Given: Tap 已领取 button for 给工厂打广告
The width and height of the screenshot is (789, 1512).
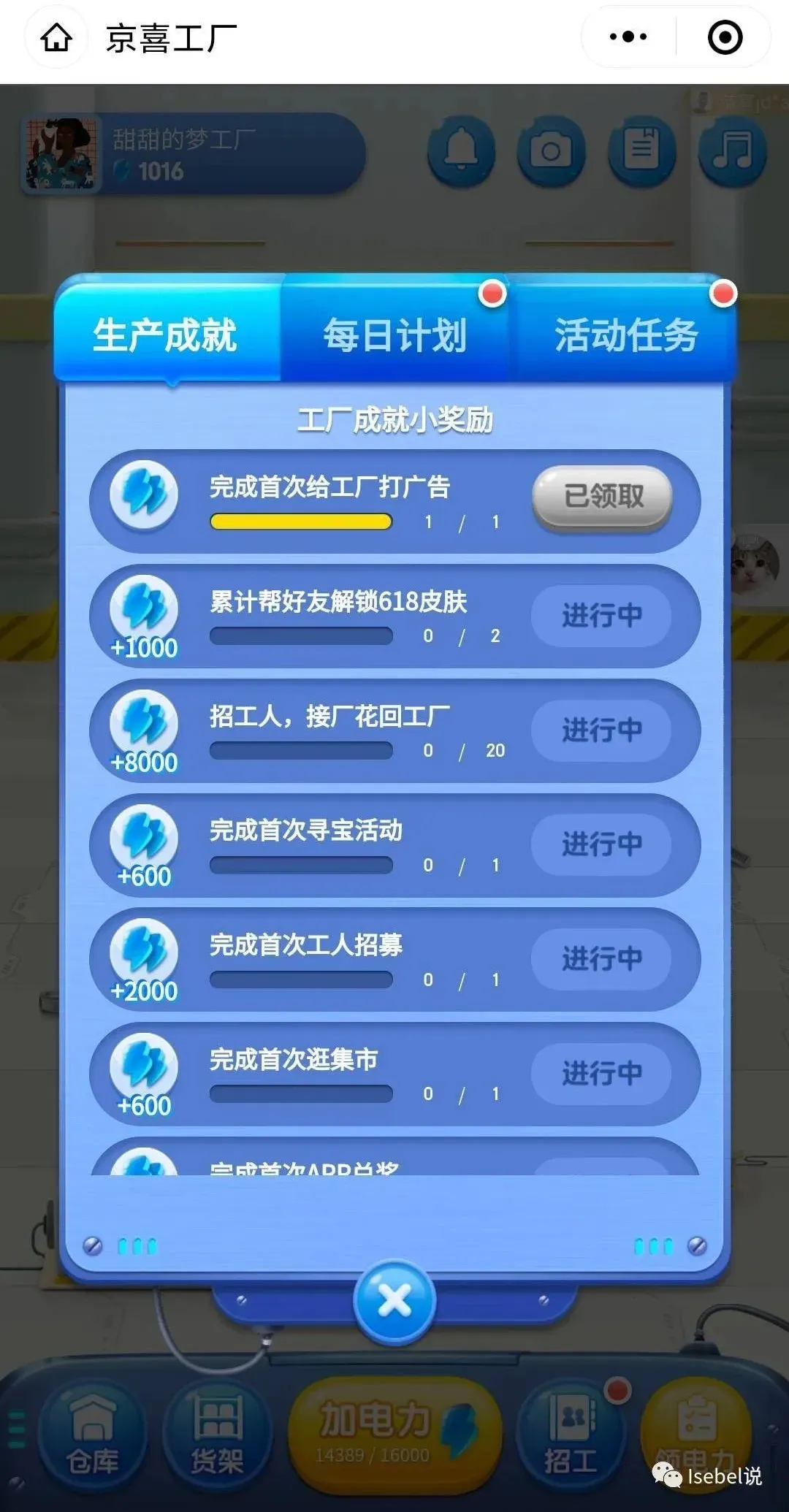Looking at the screenshot, I should pyautogui.click(x=602, y=497).
